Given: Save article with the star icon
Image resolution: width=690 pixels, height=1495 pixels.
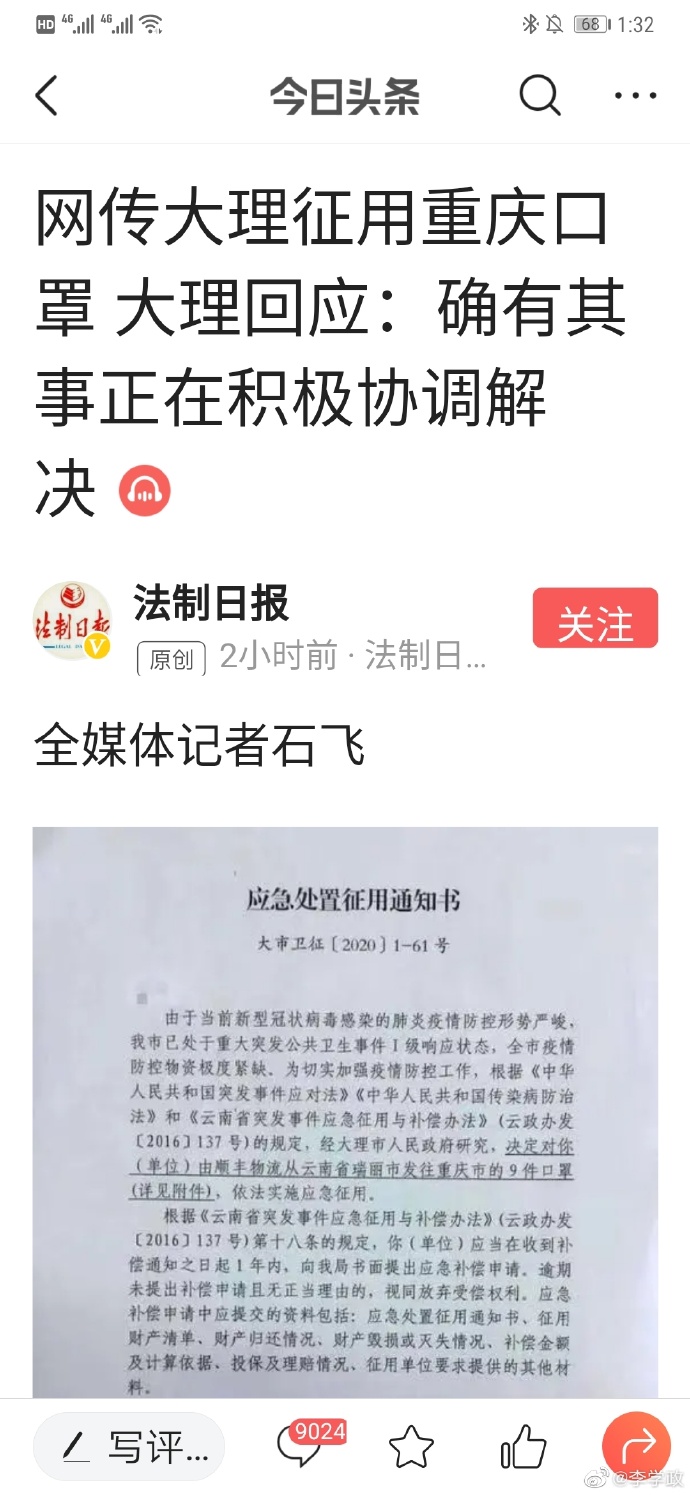Looking at the screenshot, I should point(411,1446).
